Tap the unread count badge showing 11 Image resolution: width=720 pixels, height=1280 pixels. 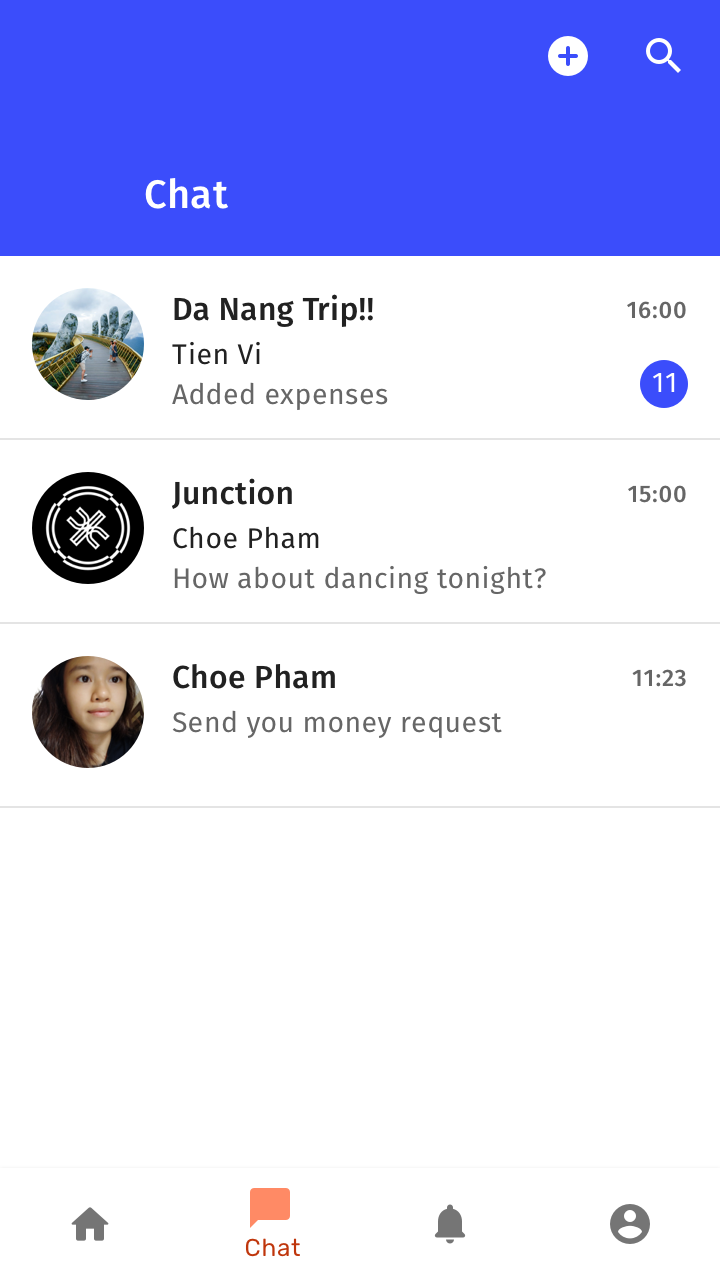coord(664,383)
